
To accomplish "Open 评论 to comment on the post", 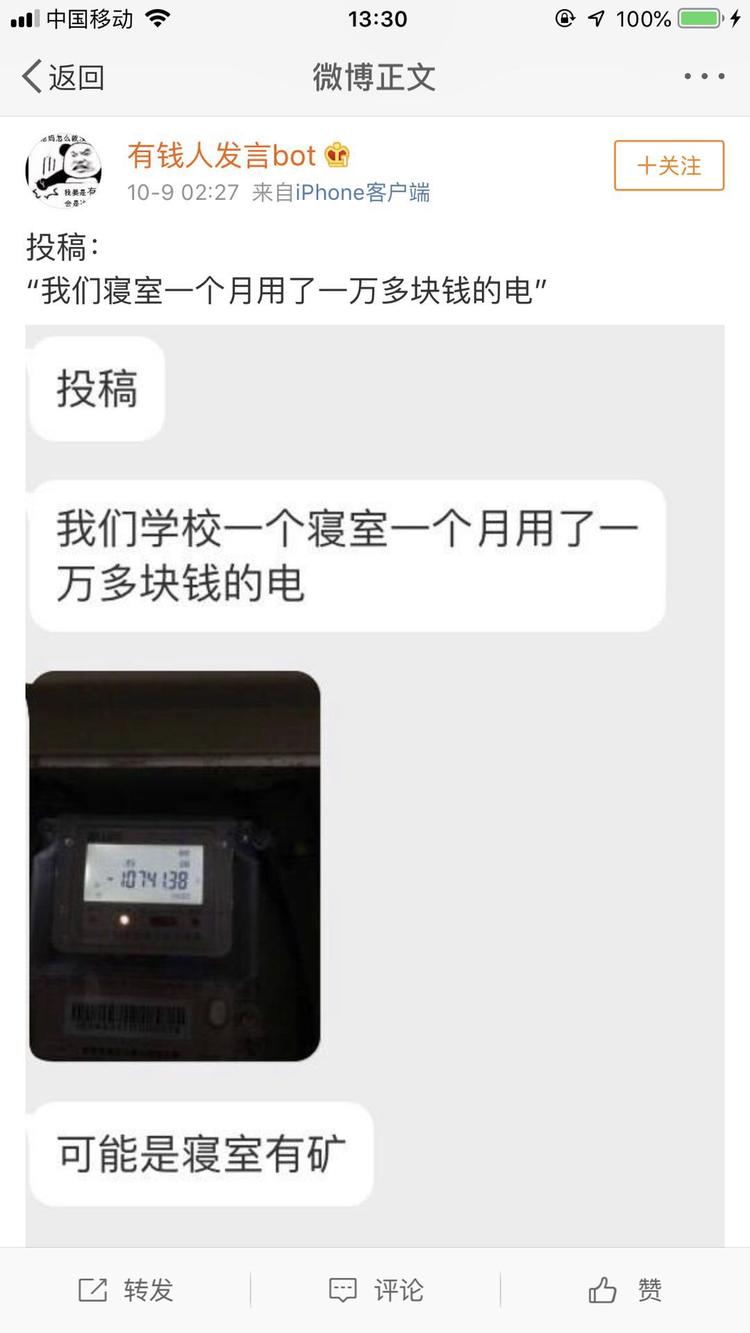I will [376, 1290].
